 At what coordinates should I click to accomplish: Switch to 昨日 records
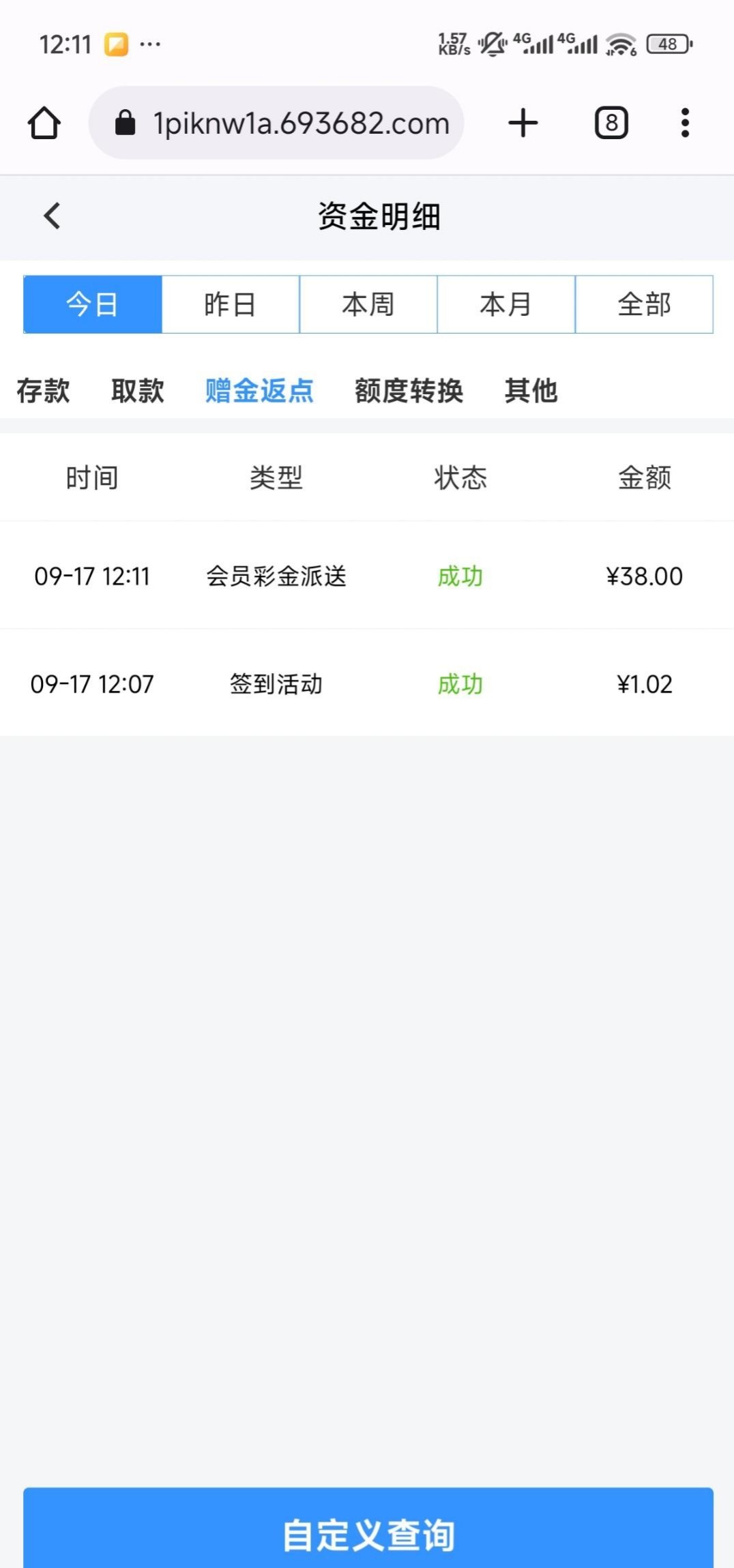[x=231, y=304]
